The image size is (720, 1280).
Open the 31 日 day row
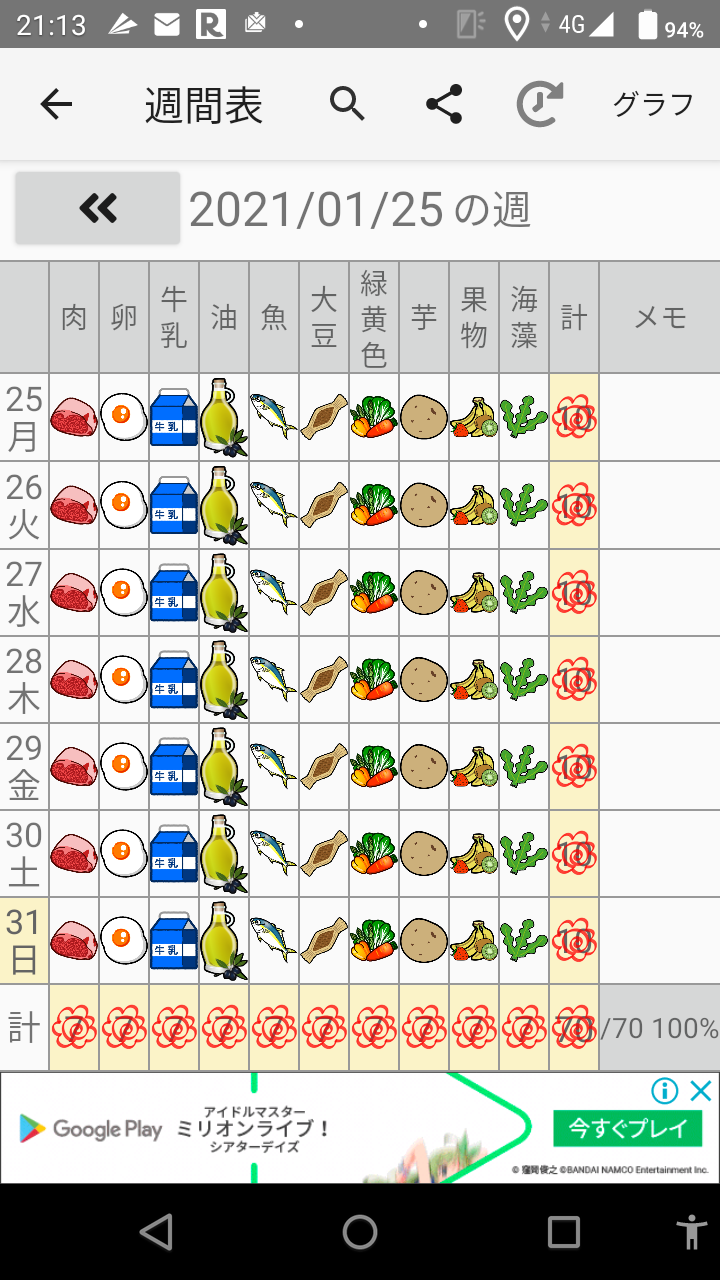24,941
